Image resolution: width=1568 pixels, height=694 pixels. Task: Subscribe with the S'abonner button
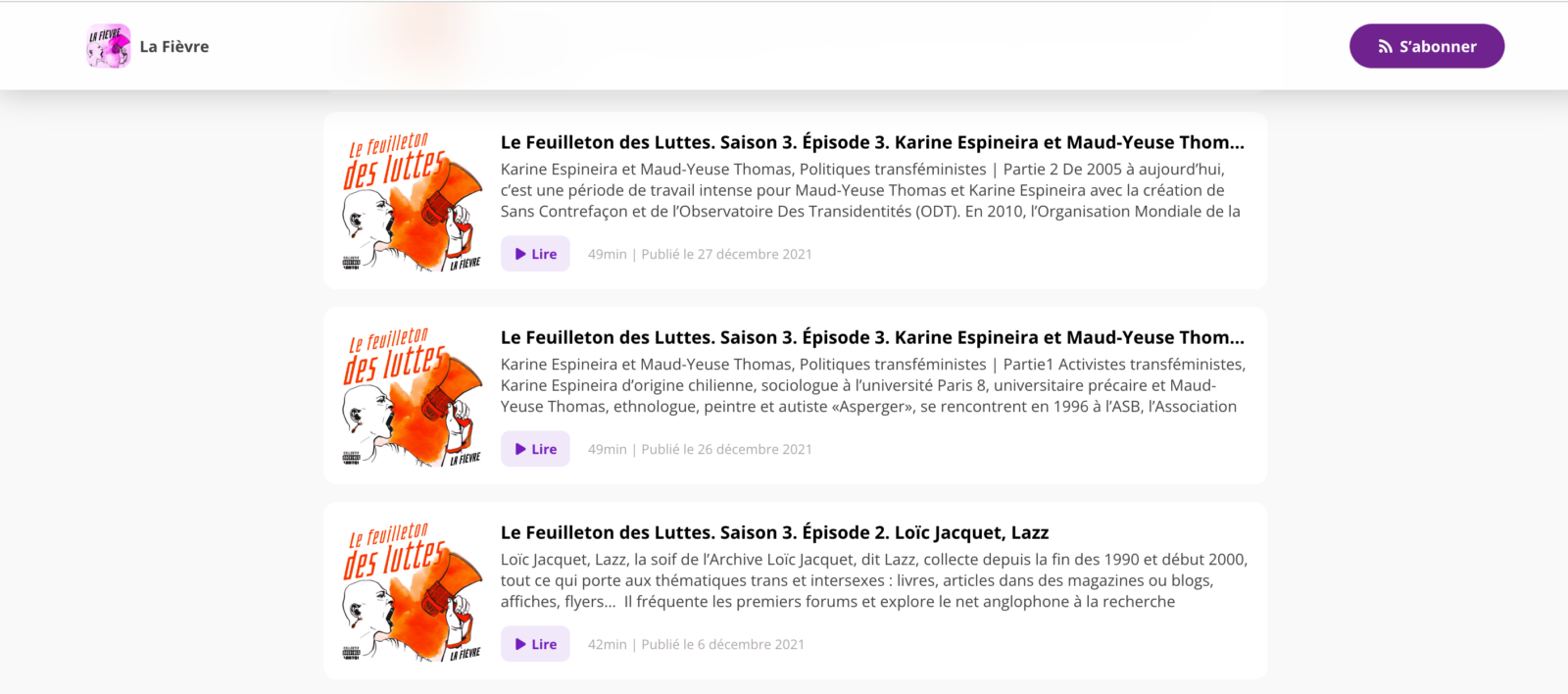coord(1426,46)
